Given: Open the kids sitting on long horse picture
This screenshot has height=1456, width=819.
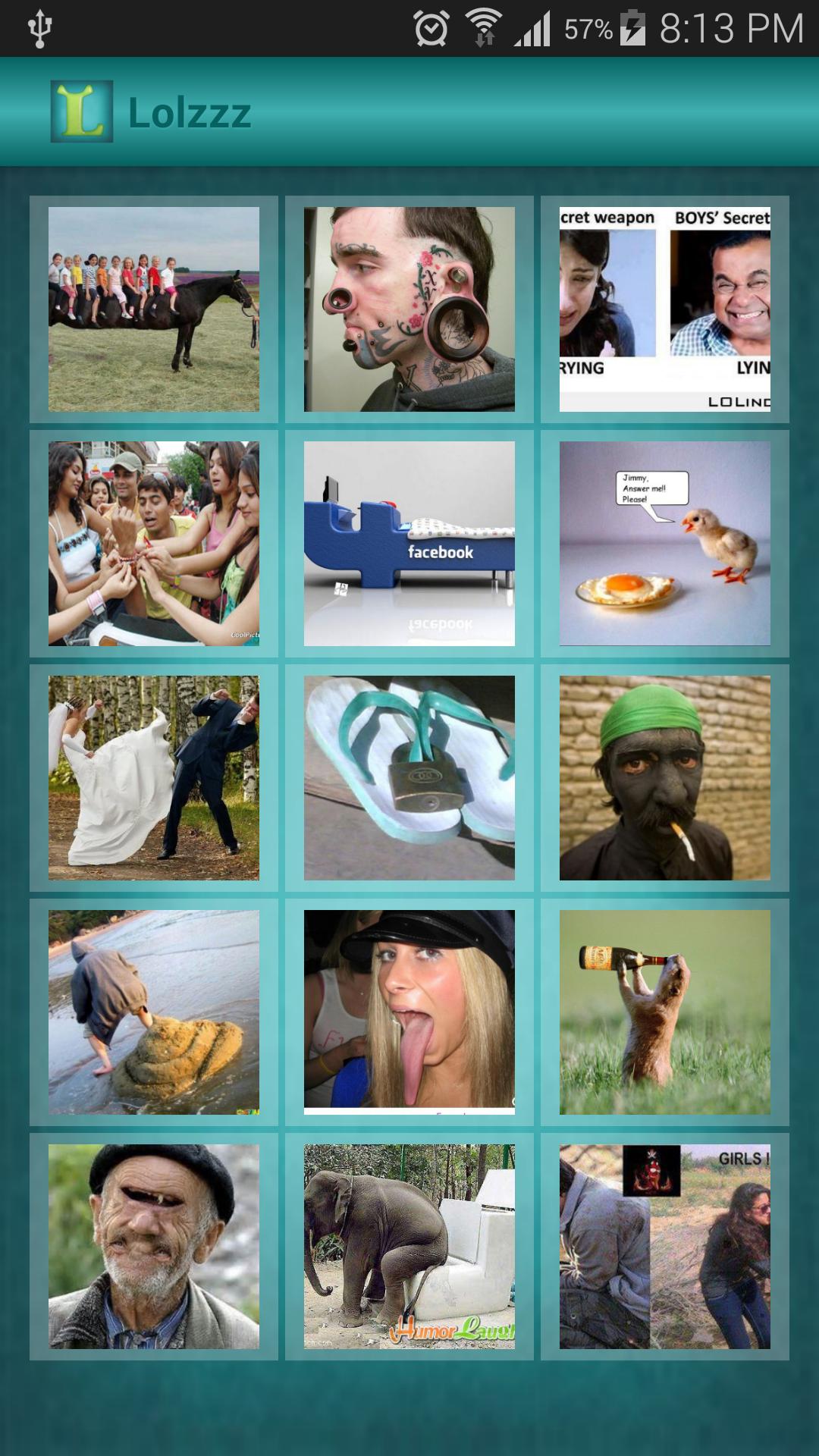Looking at the screenshot, I should [154, 309].
